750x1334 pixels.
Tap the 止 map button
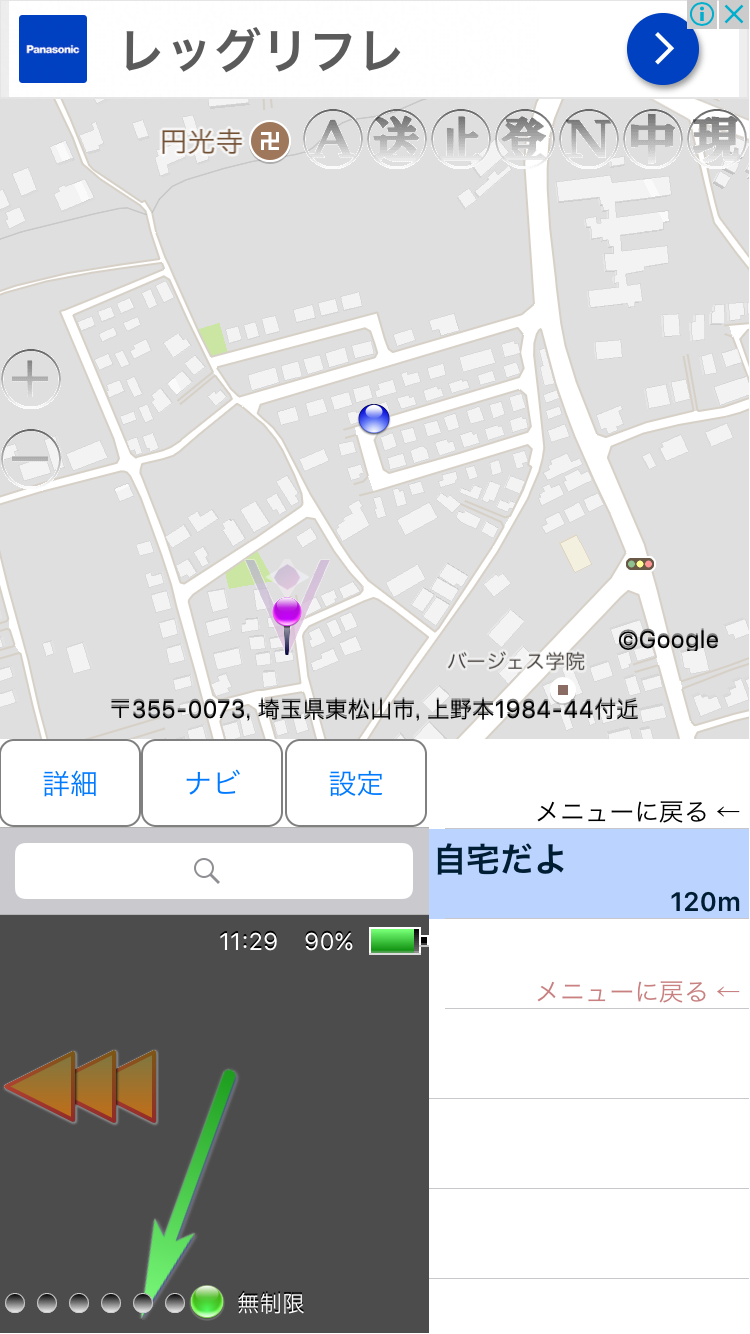pyautogui.click(x=461, y=139)
